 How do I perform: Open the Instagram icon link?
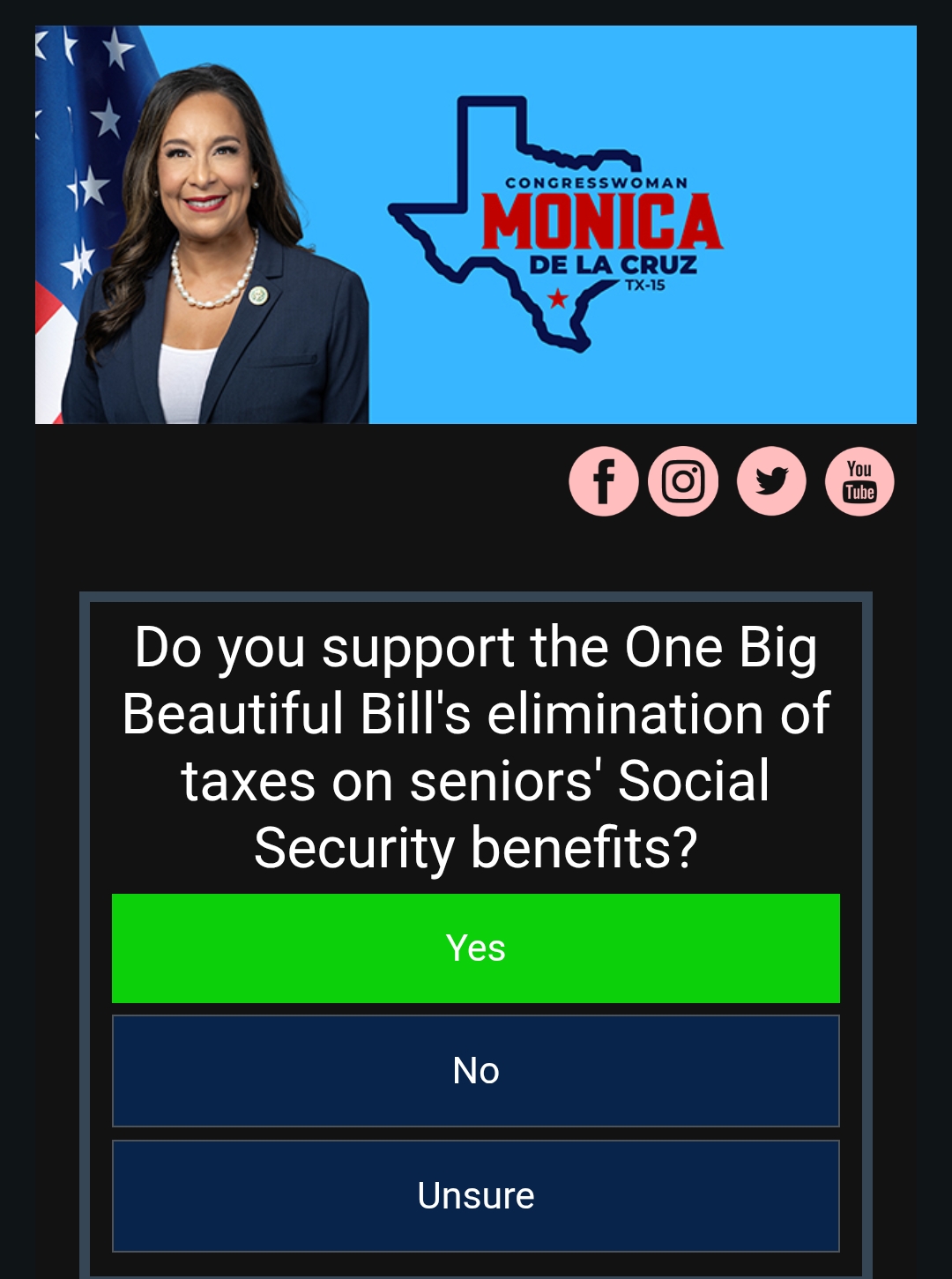(683, 481)
